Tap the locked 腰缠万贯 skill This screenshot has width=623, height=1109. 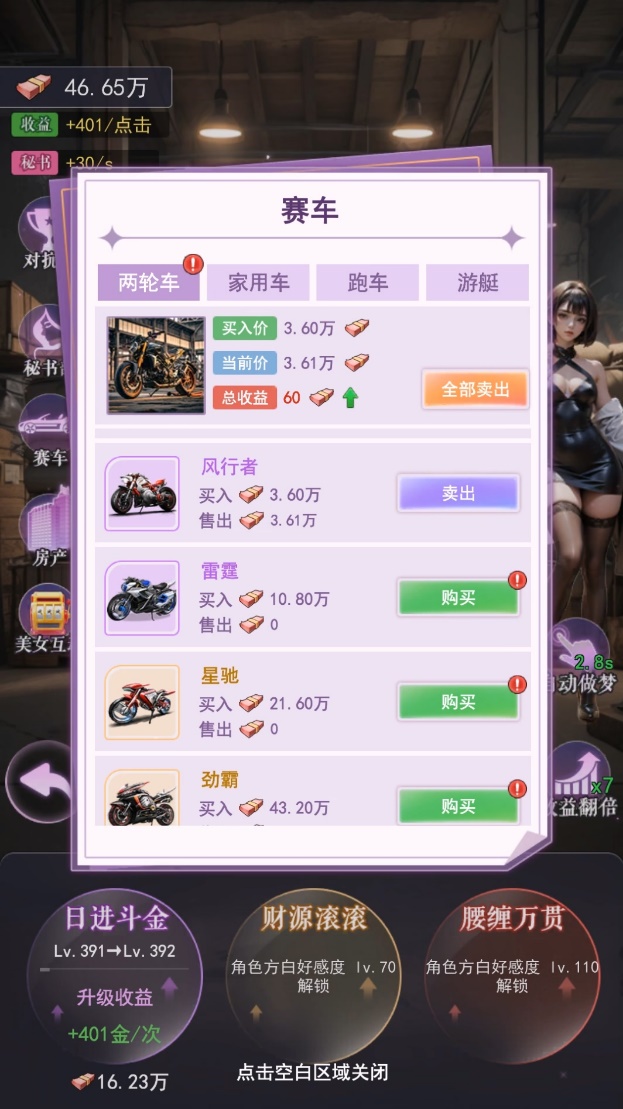512,962
